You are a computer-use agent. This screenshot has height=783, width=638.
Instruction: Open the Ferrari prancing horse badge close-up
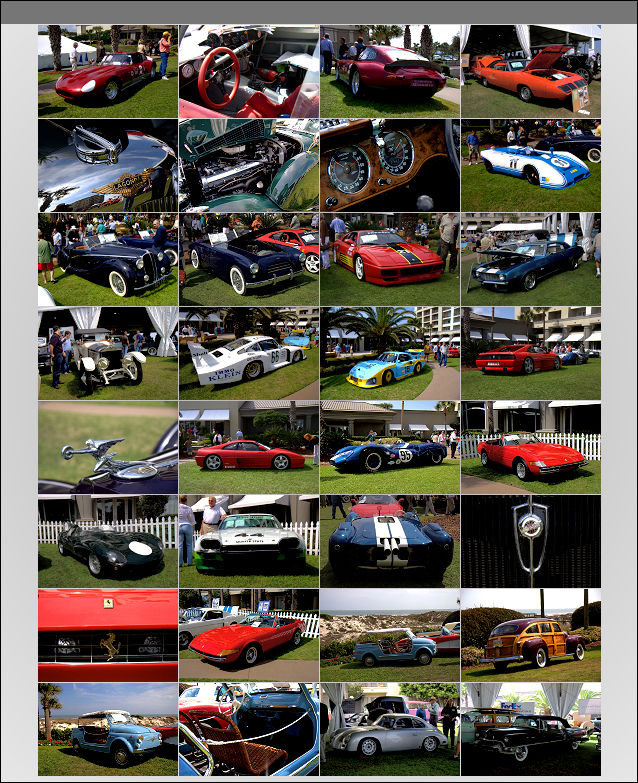(108, 636)
